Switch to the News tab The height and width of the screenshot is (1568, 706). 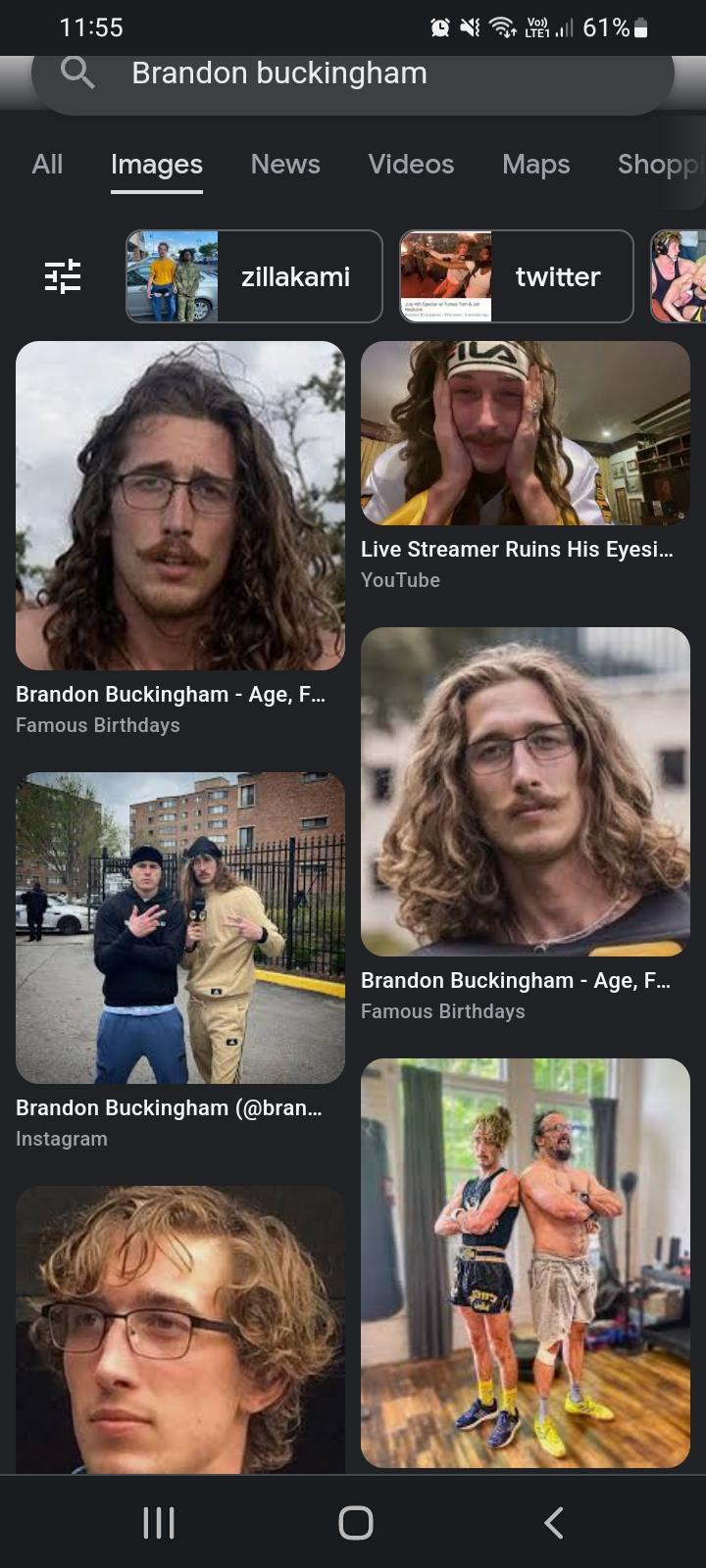pyautogui.click(x=285, y=164)
